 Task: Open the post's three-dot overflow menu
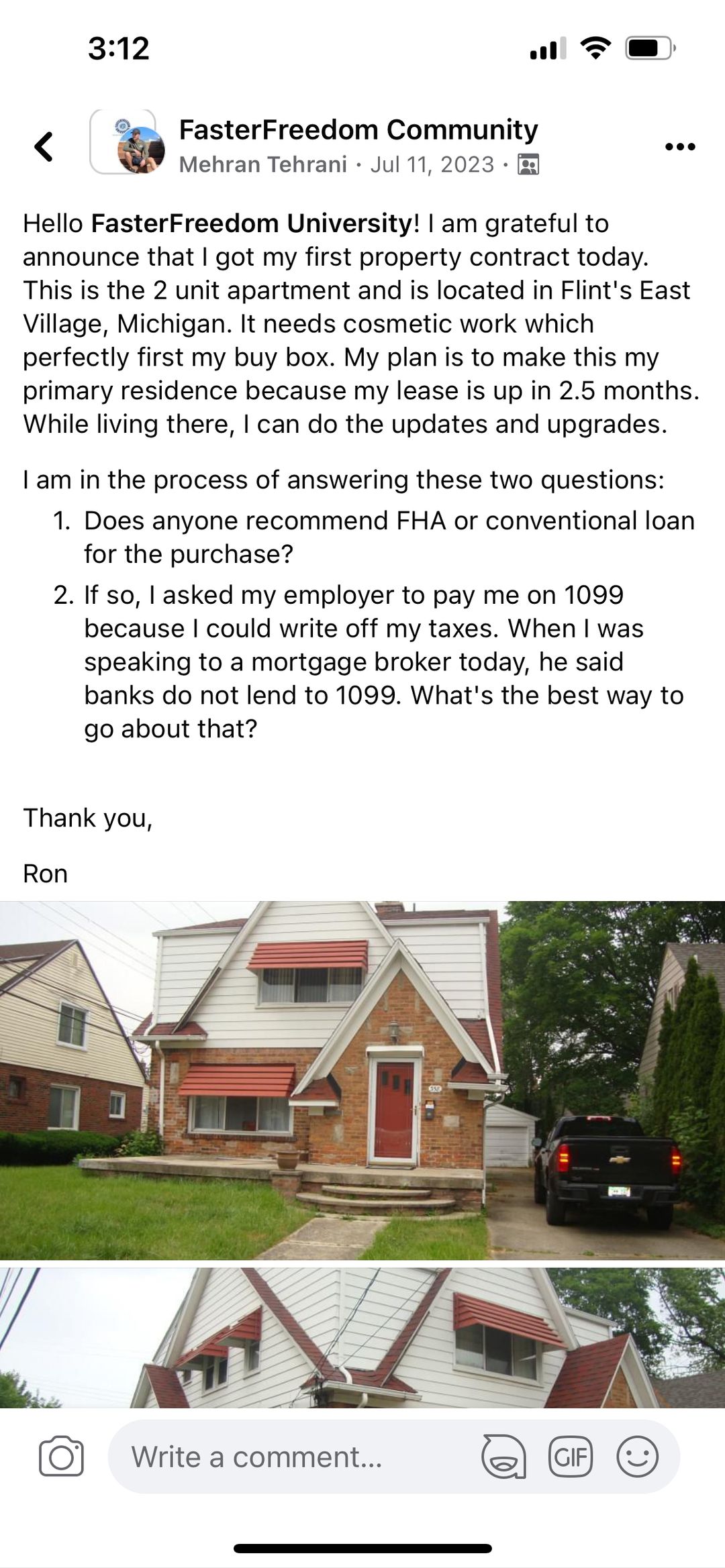point(679,146)
